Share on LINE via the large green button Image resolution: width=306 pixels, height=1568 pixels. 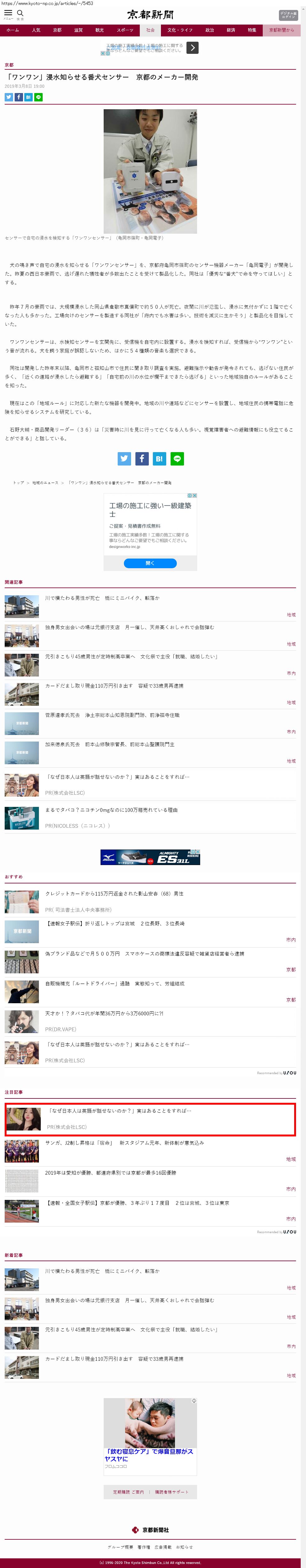click(x=177, y=459)
